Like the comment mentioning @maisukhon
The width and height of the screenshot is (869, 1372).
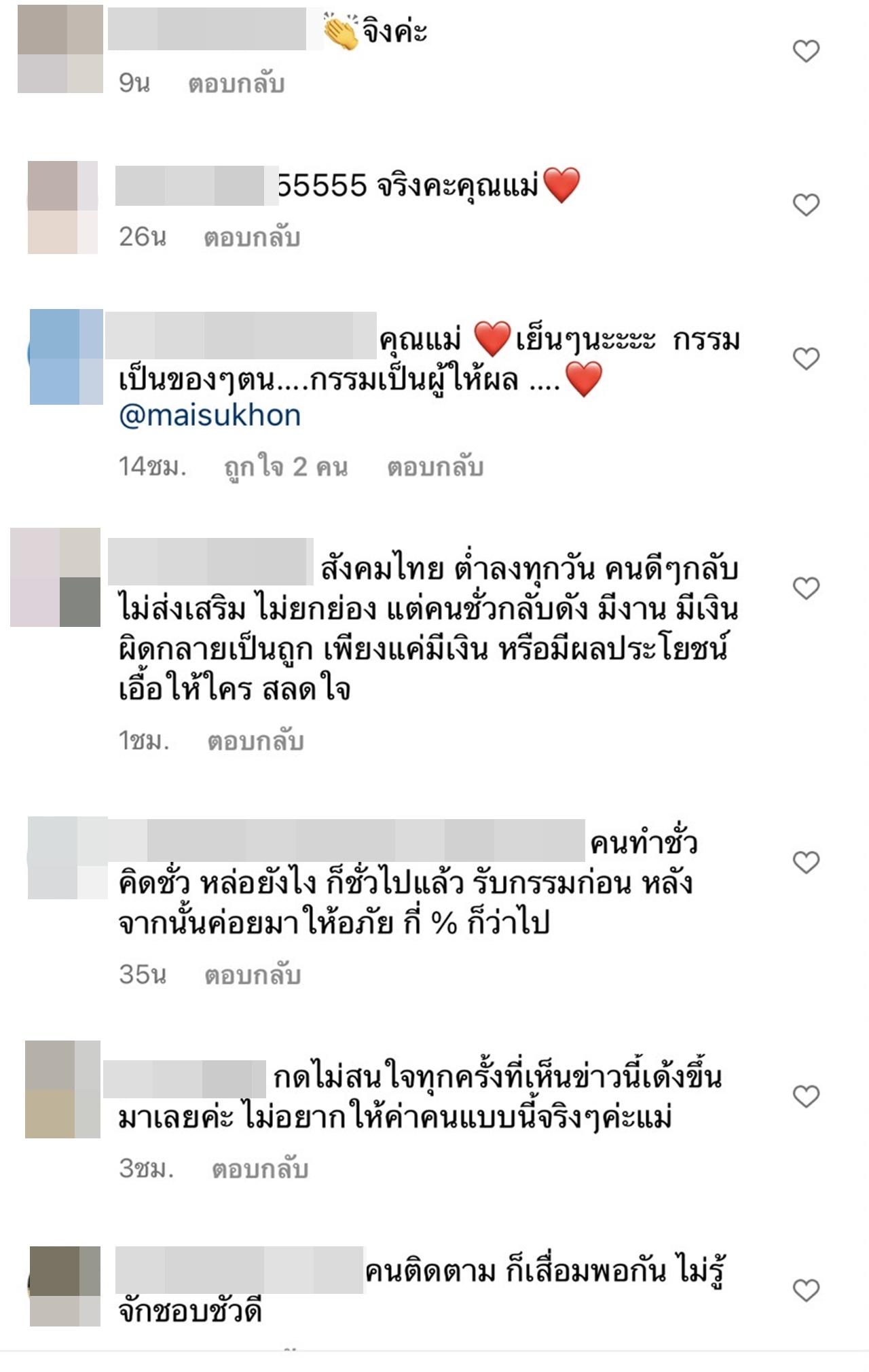coord(806,359)
